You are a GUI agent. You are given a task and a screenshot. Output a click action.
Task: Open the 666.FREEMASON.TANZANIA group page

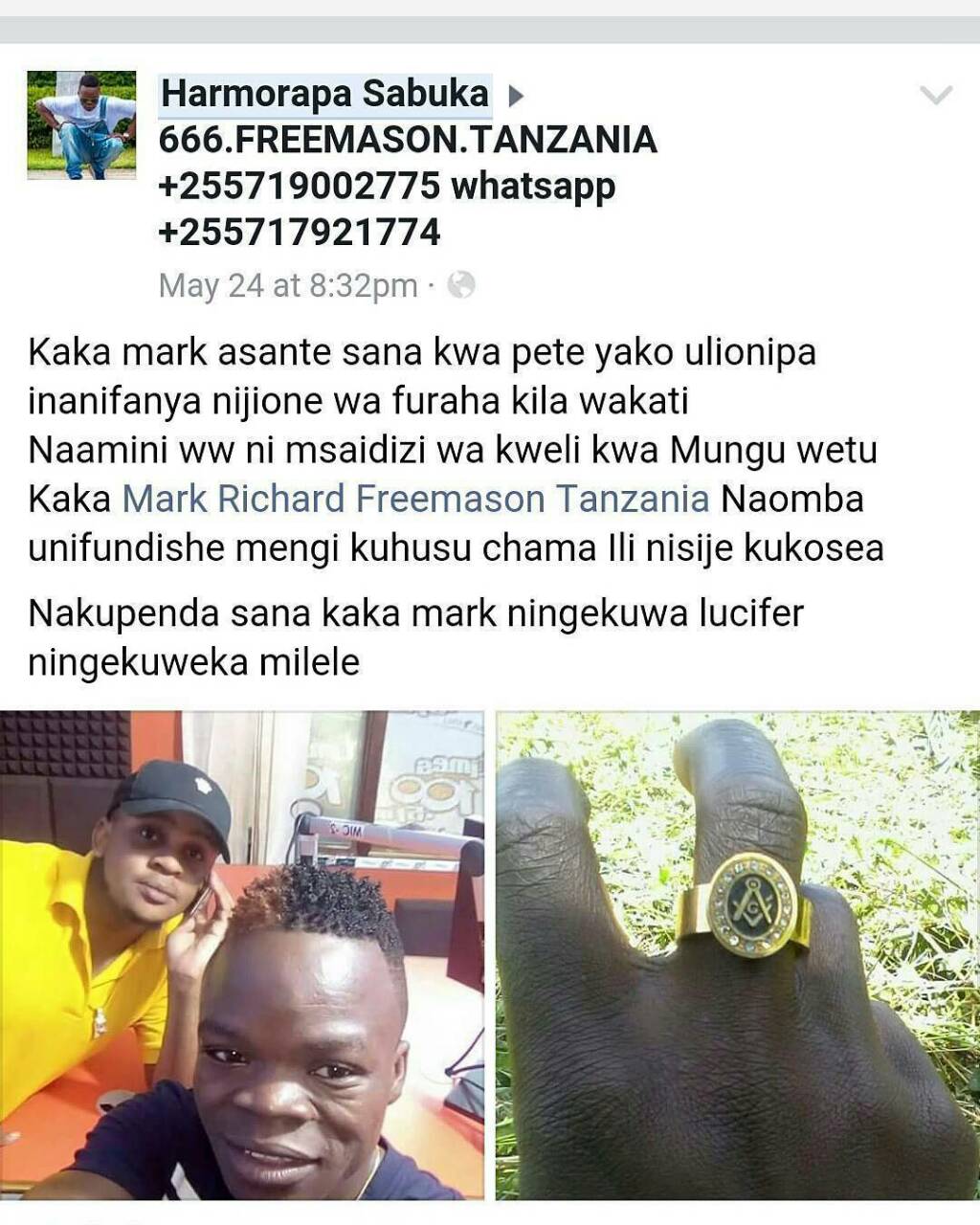[x=407, y=141]
